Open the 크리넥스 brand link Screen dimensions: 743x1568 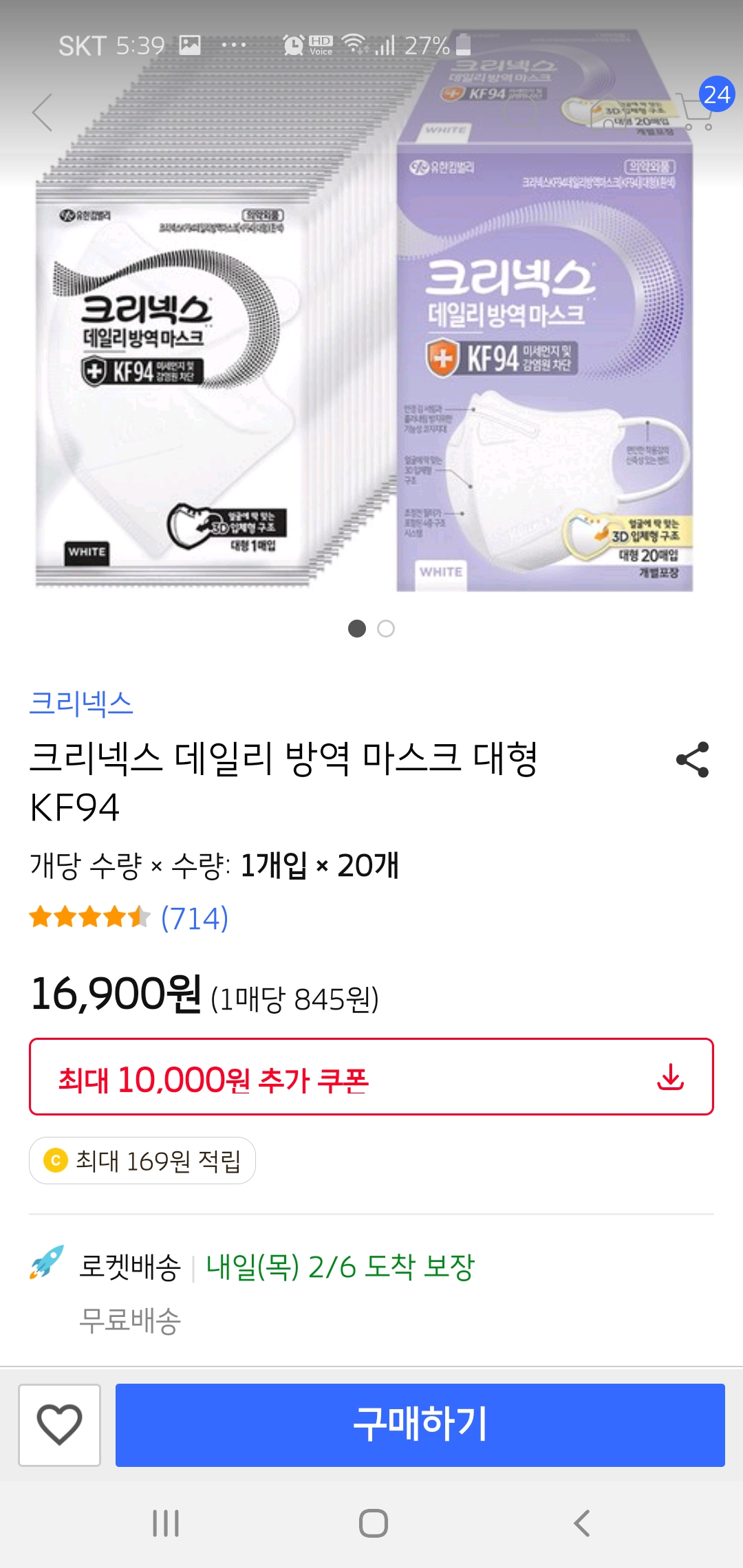[81, 703]
